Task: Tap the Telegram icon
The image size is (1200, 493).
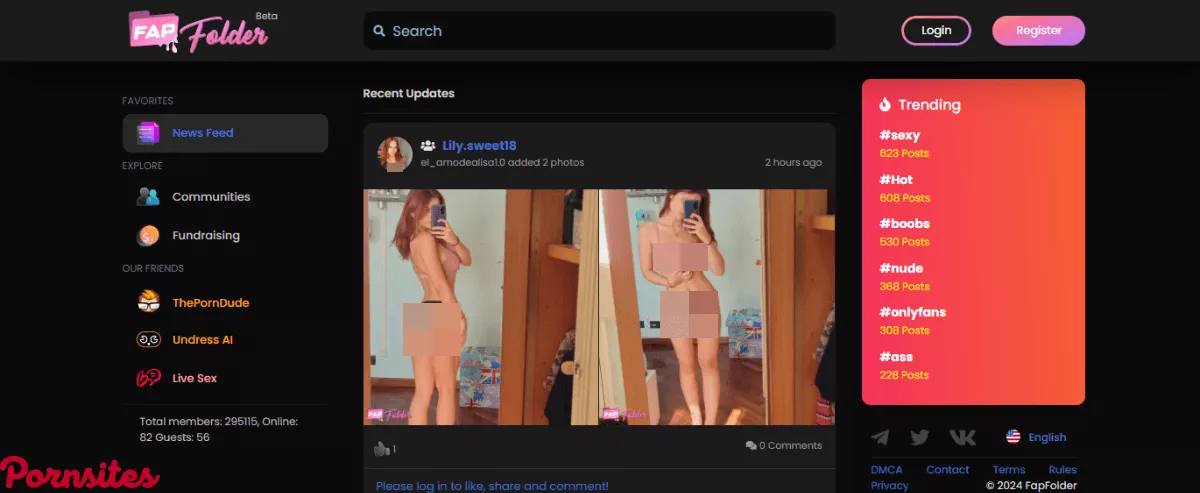Action: [880, 437]
